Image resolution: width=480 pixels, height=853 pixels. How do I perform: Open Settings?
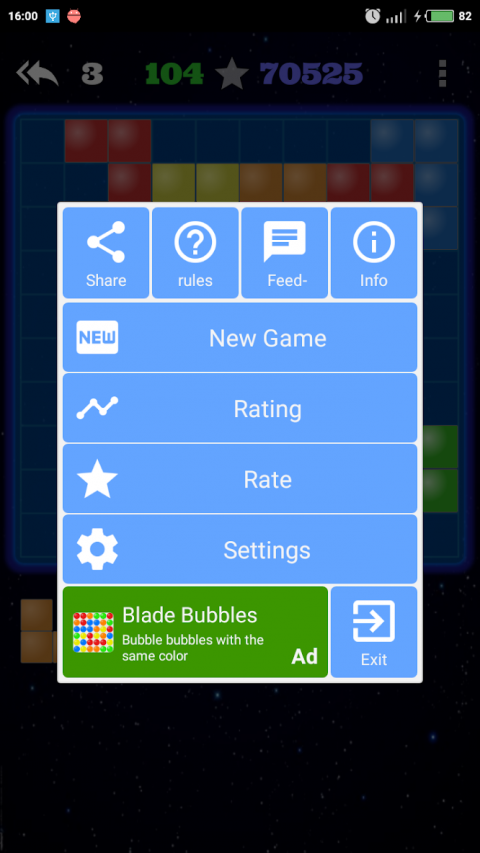(x=240, y=549)
